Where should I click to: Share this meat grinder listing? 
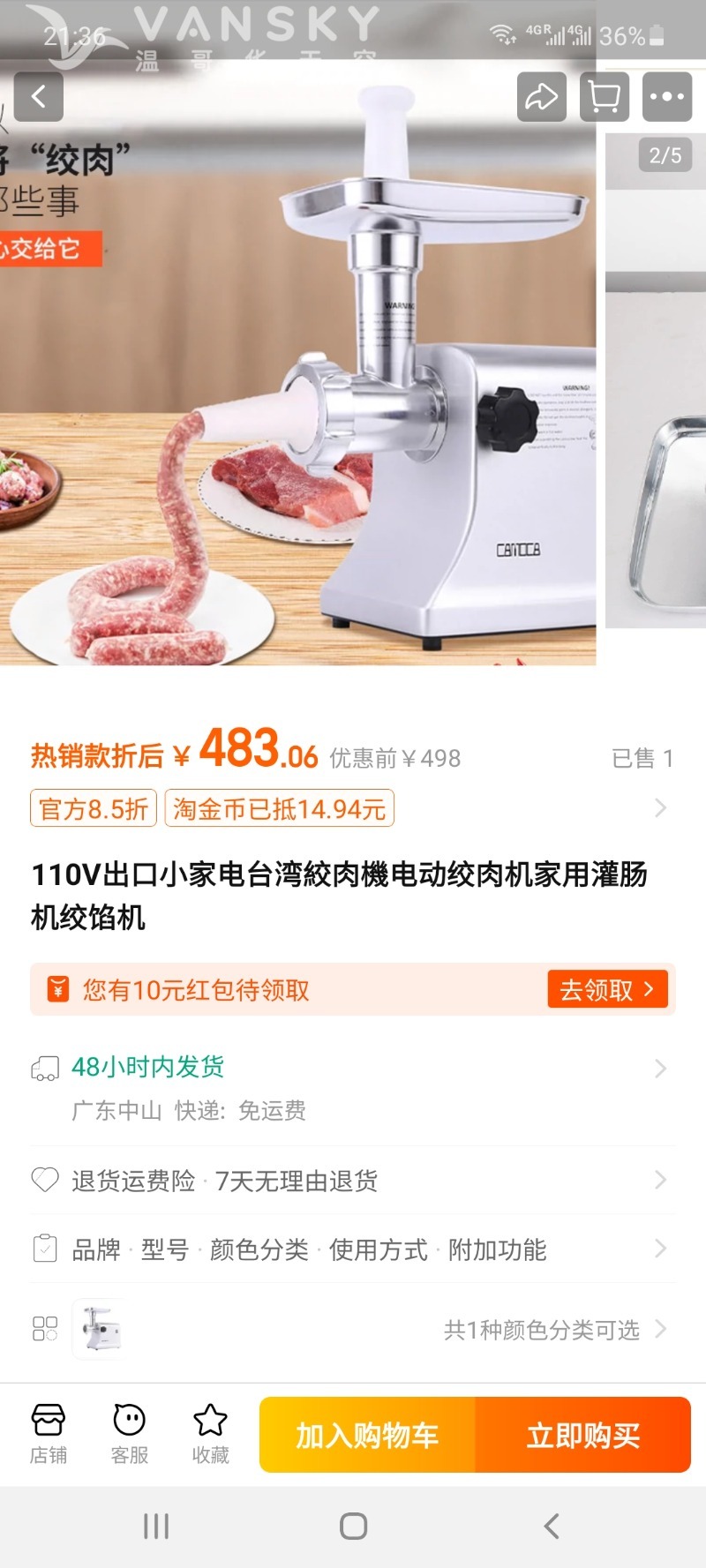541,96
